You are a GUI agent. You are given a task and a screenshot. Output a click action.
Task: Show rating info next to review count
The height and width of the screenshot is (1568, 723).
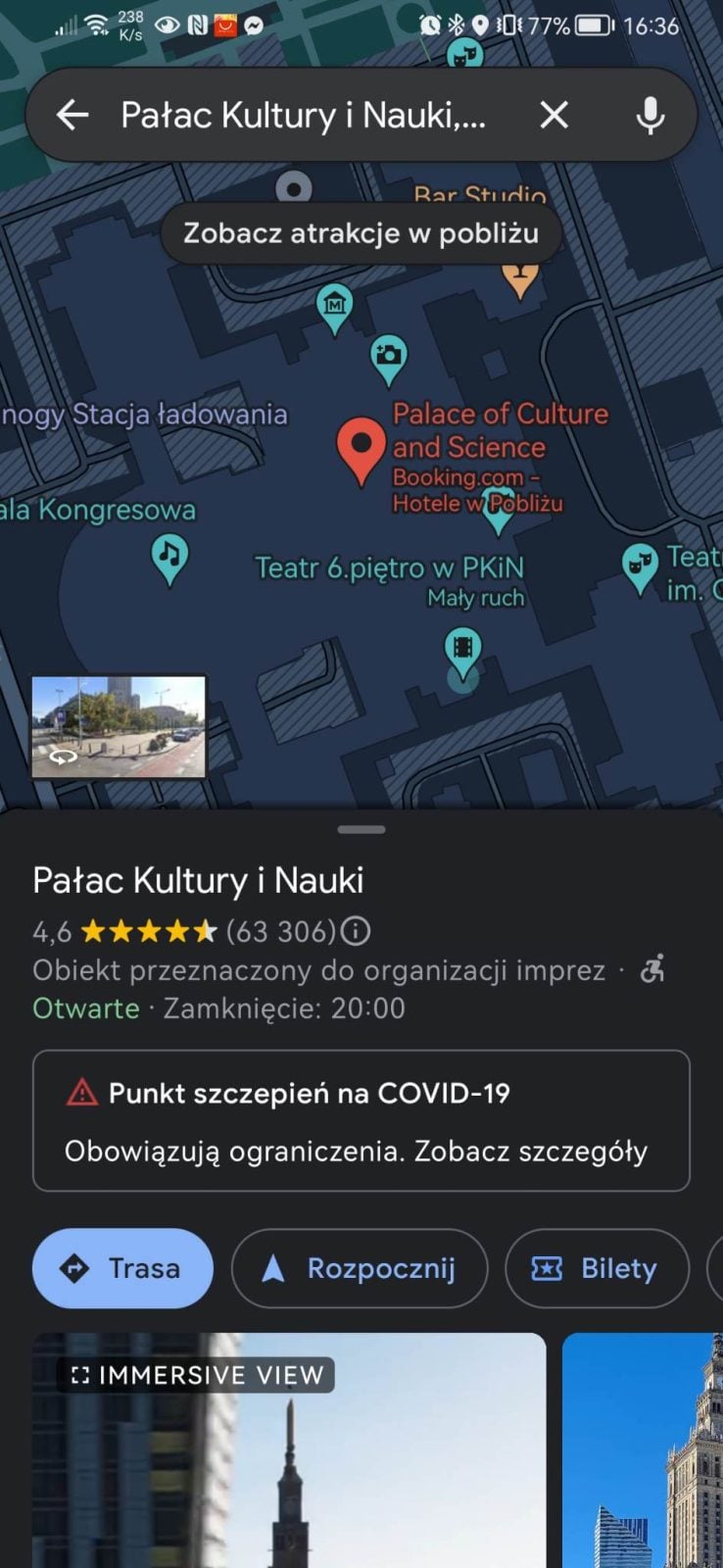(x=357, y=930)
